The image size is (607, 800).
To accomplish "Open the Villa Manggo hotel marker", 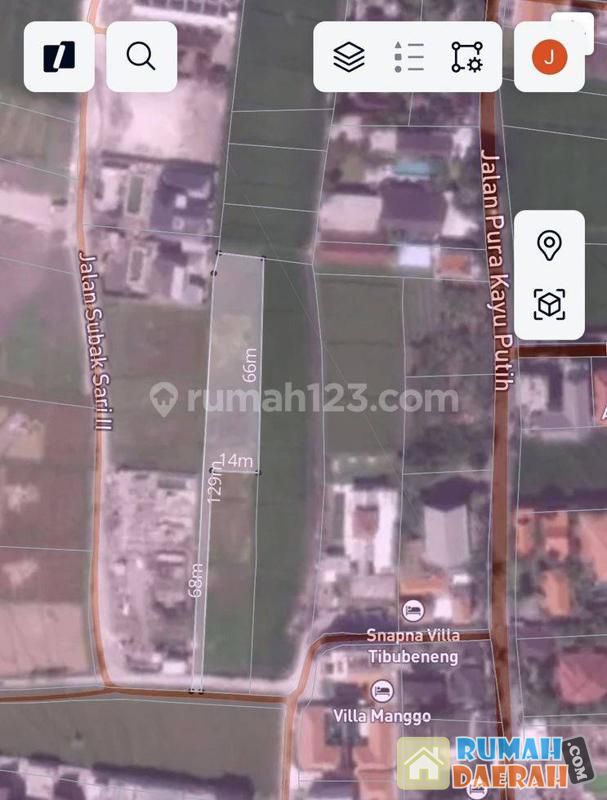I will click(381, 691).
